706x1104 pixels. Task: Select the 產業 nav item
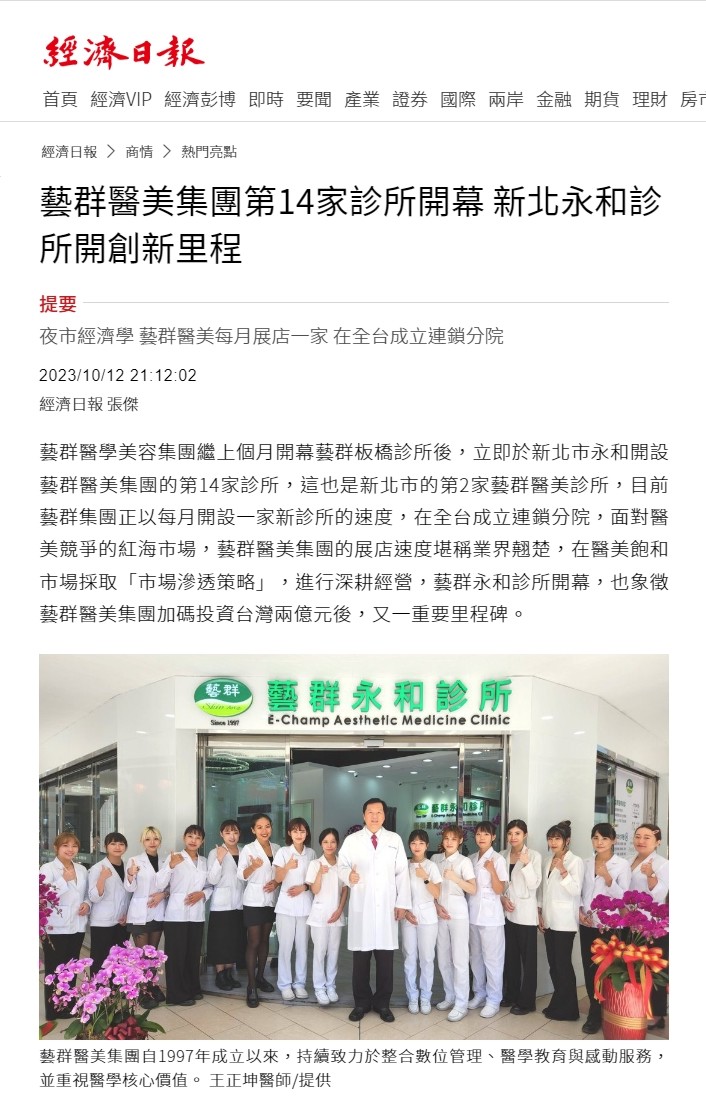[362, 99]
